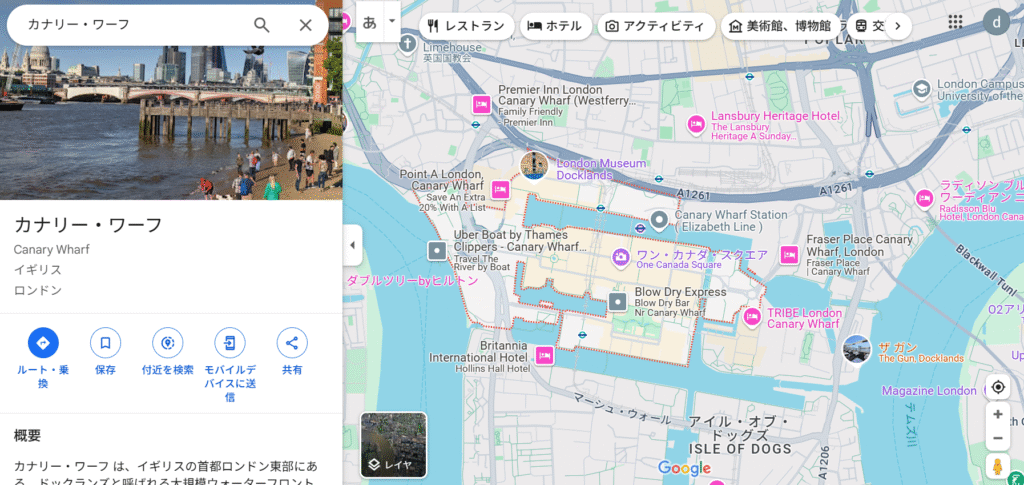Zoom out on the map
This screenshot has width=1024, height=485.
coord(997,438)
